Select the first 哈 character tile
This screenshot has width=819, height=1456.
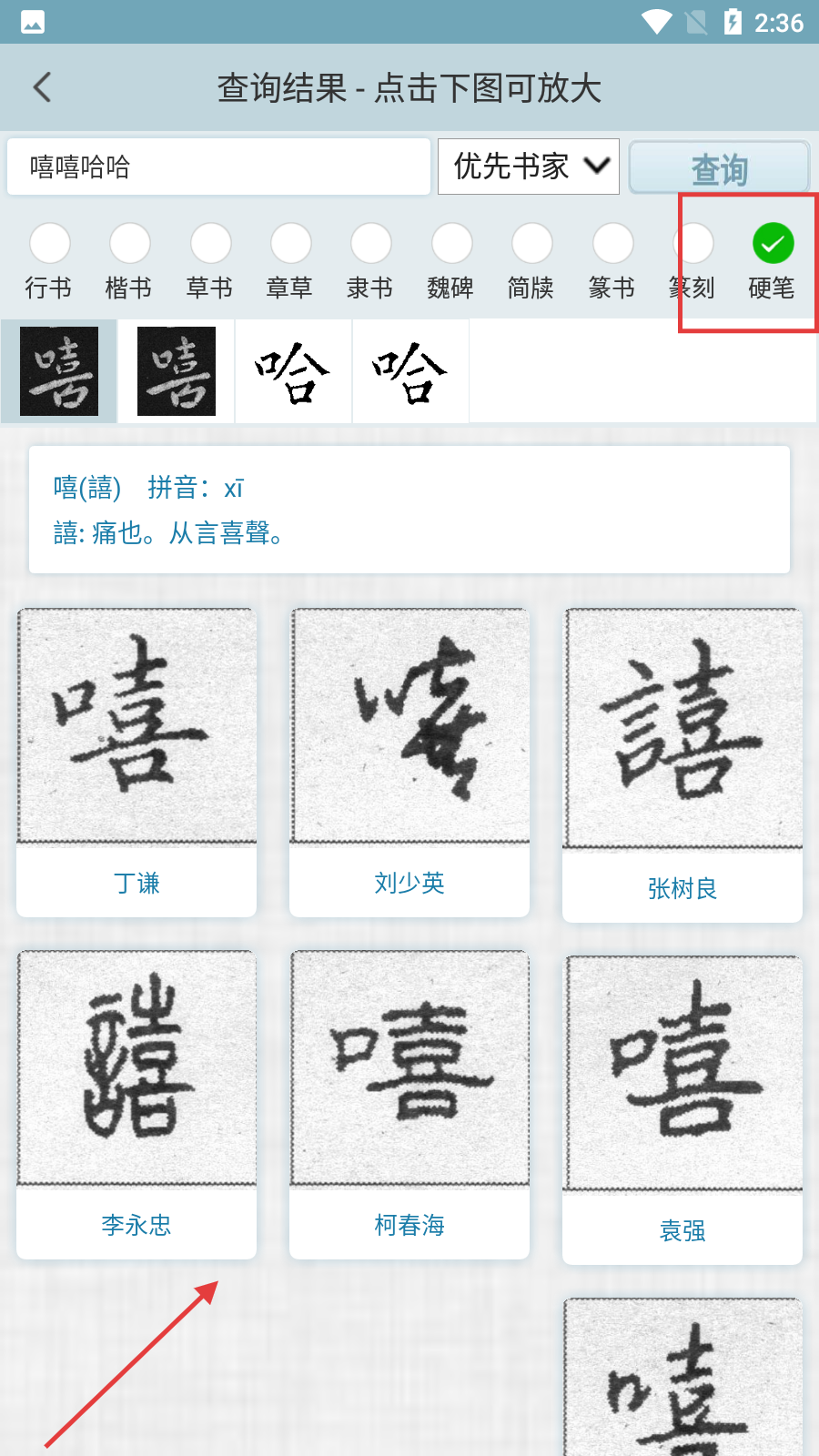click(293, 371)
